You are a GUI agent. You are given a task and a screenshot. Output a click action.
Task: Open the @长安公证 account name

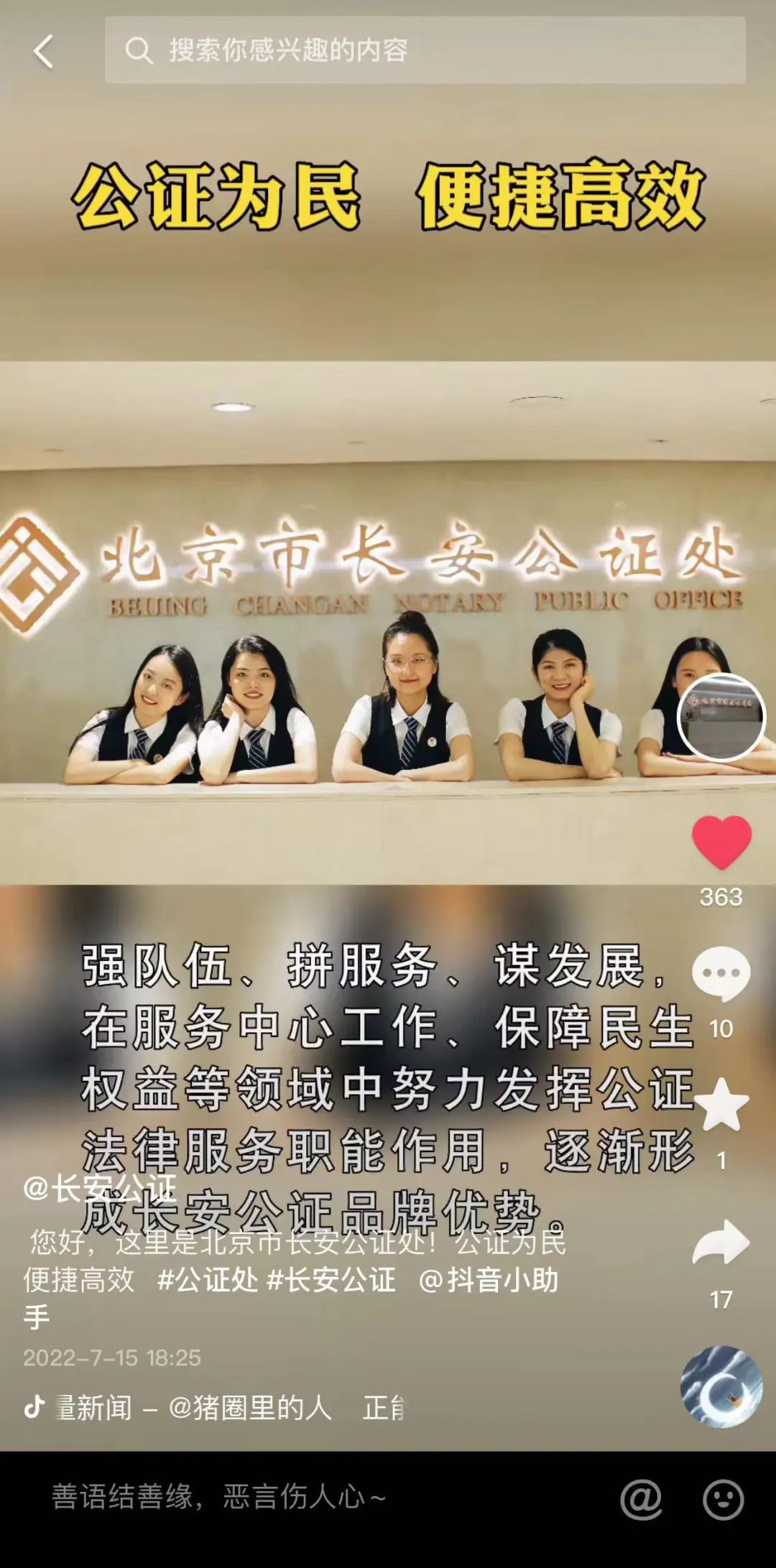[99, 1188]
